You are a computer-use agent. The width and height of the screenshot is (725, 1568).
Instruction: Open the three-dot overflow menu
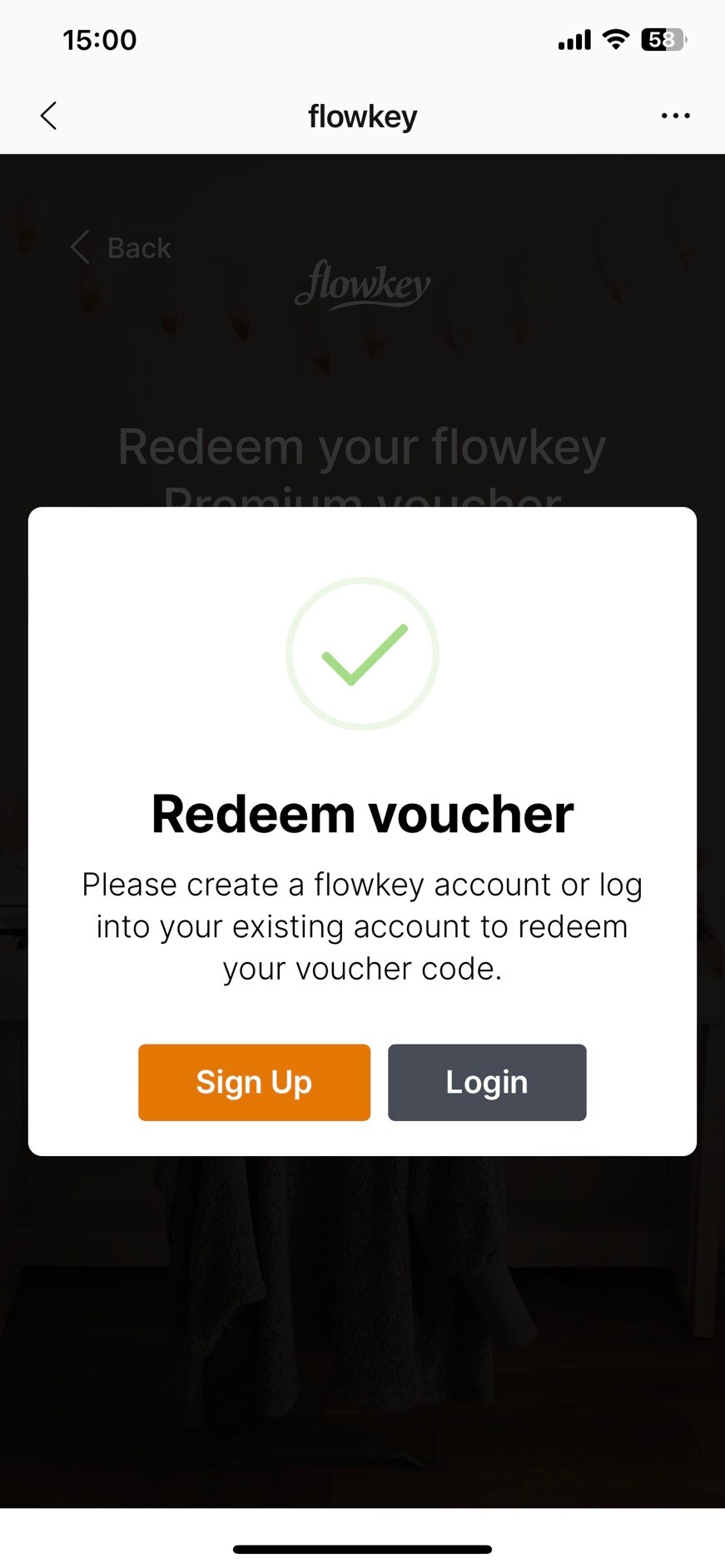point(675,116)
